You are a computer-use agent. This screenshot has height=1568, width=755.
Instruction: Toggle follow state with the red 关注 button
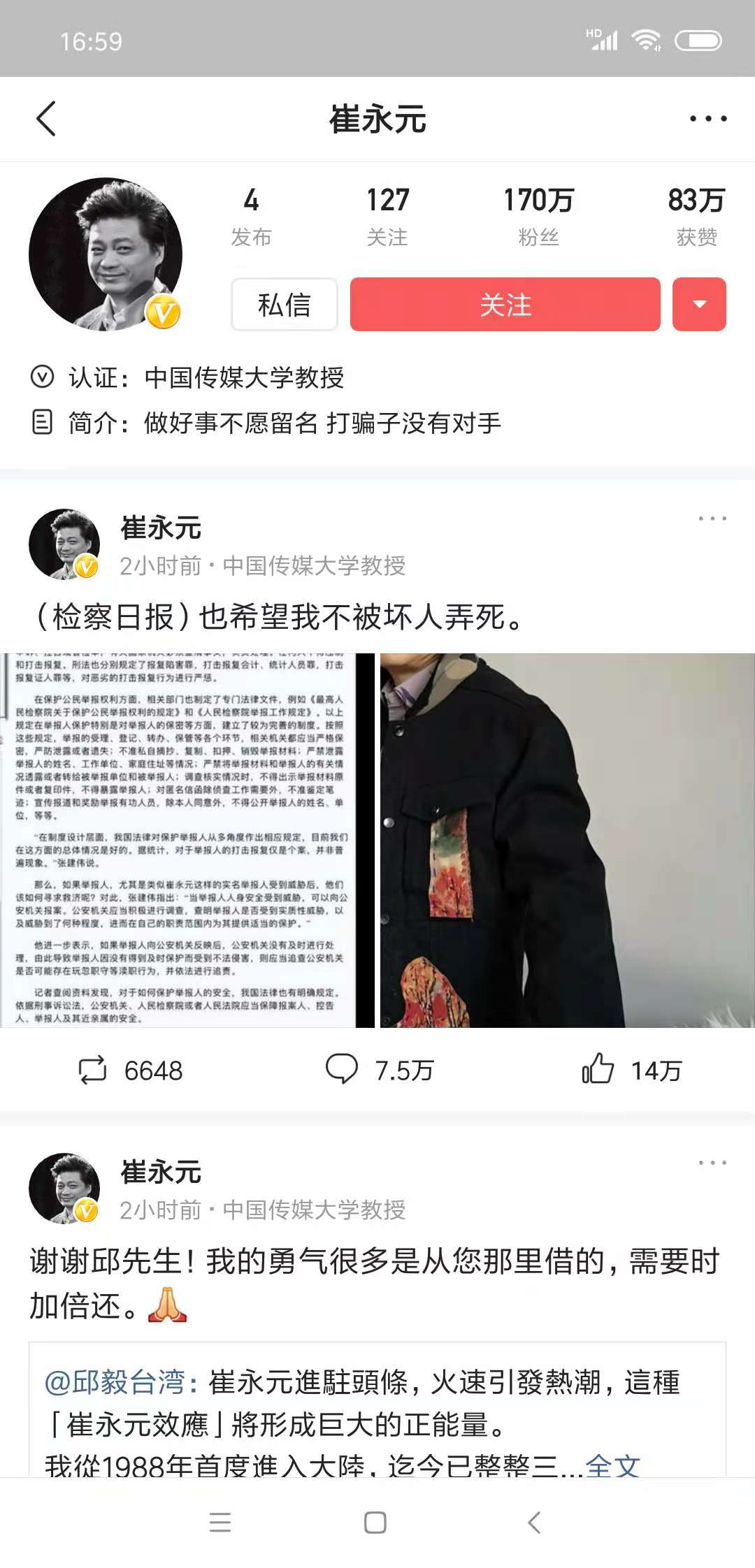pyautogui.click(x=505, y=304)
